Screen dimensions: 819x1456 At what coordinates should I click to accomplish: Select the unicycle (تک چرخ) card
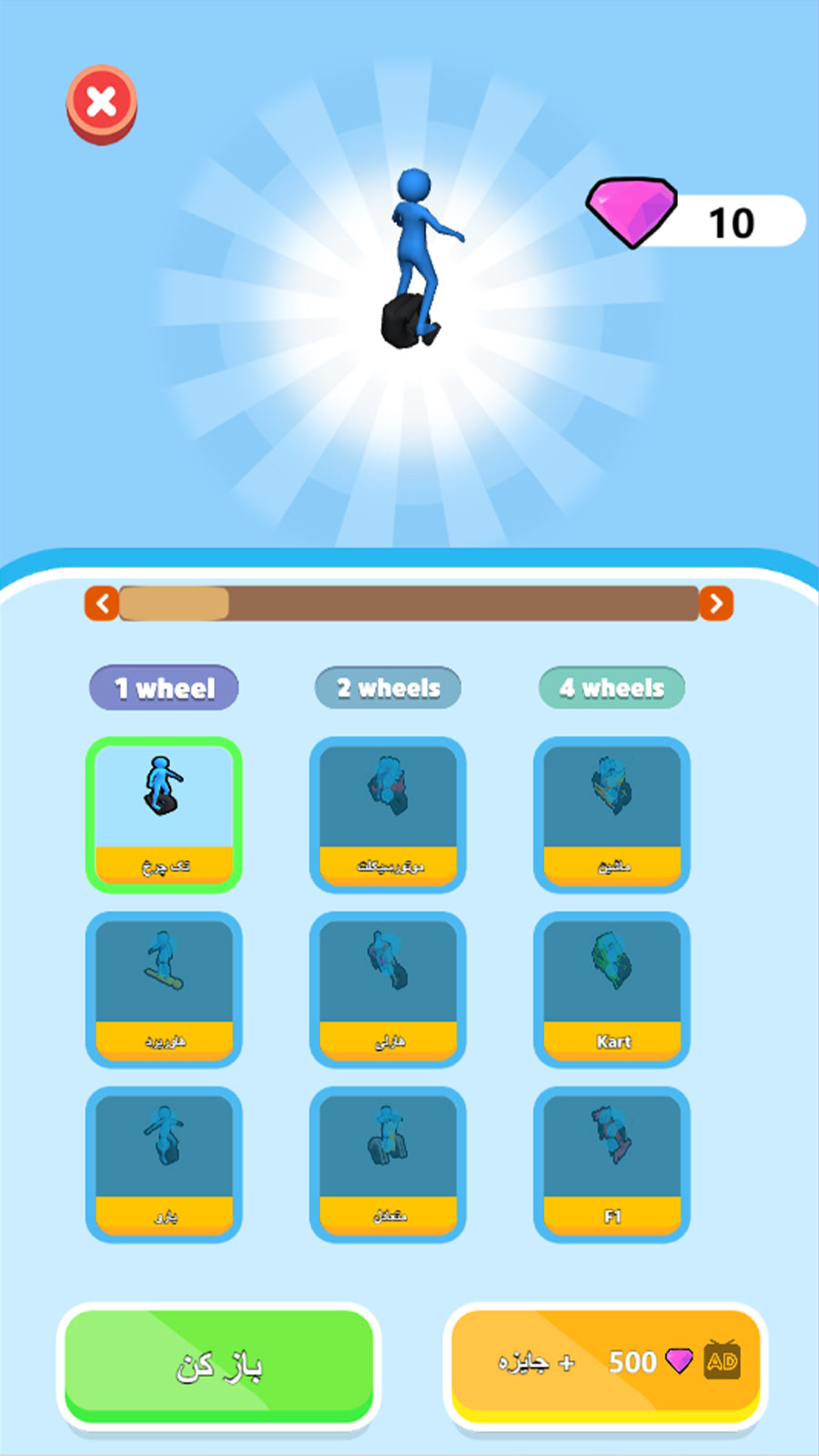pyautogui.click(x=164, y=814)
